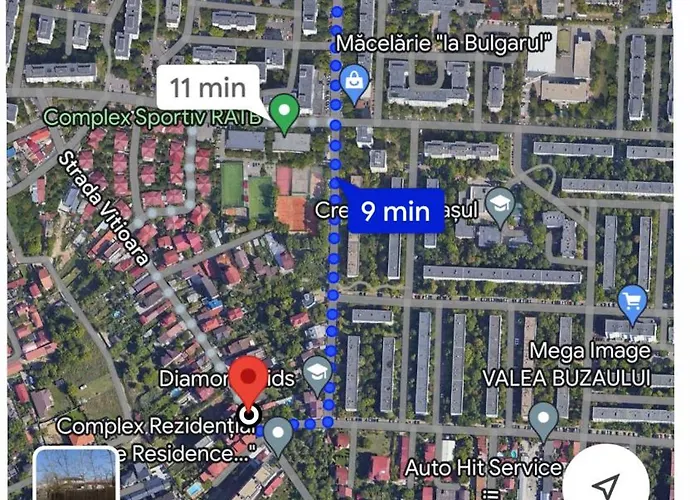Open the Complex Sportiv RATB pin
This screenshot has height=500, width=700.
(x=285, y=114)
